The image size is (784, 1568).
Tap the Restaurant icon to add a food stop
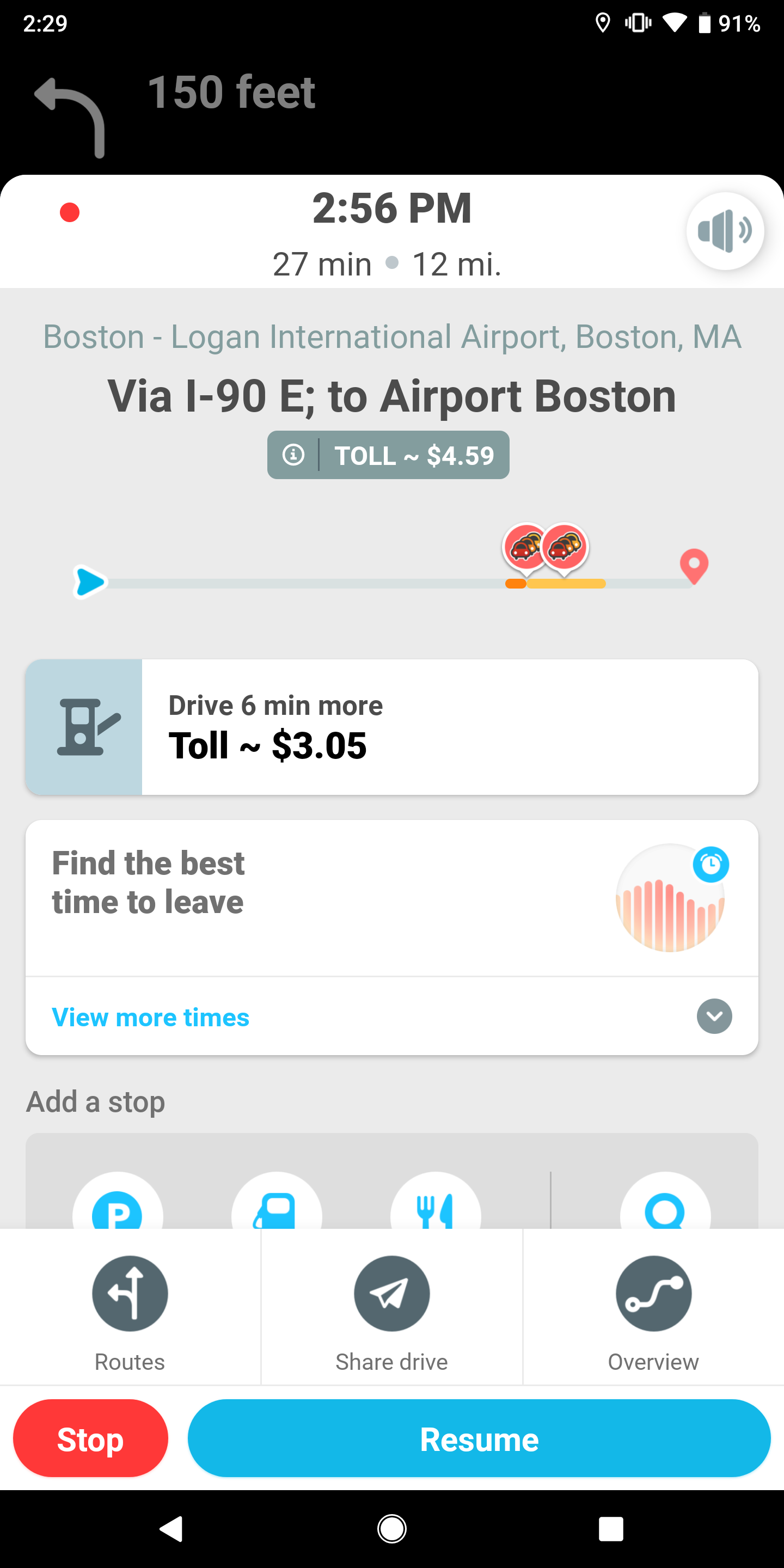435,1211
